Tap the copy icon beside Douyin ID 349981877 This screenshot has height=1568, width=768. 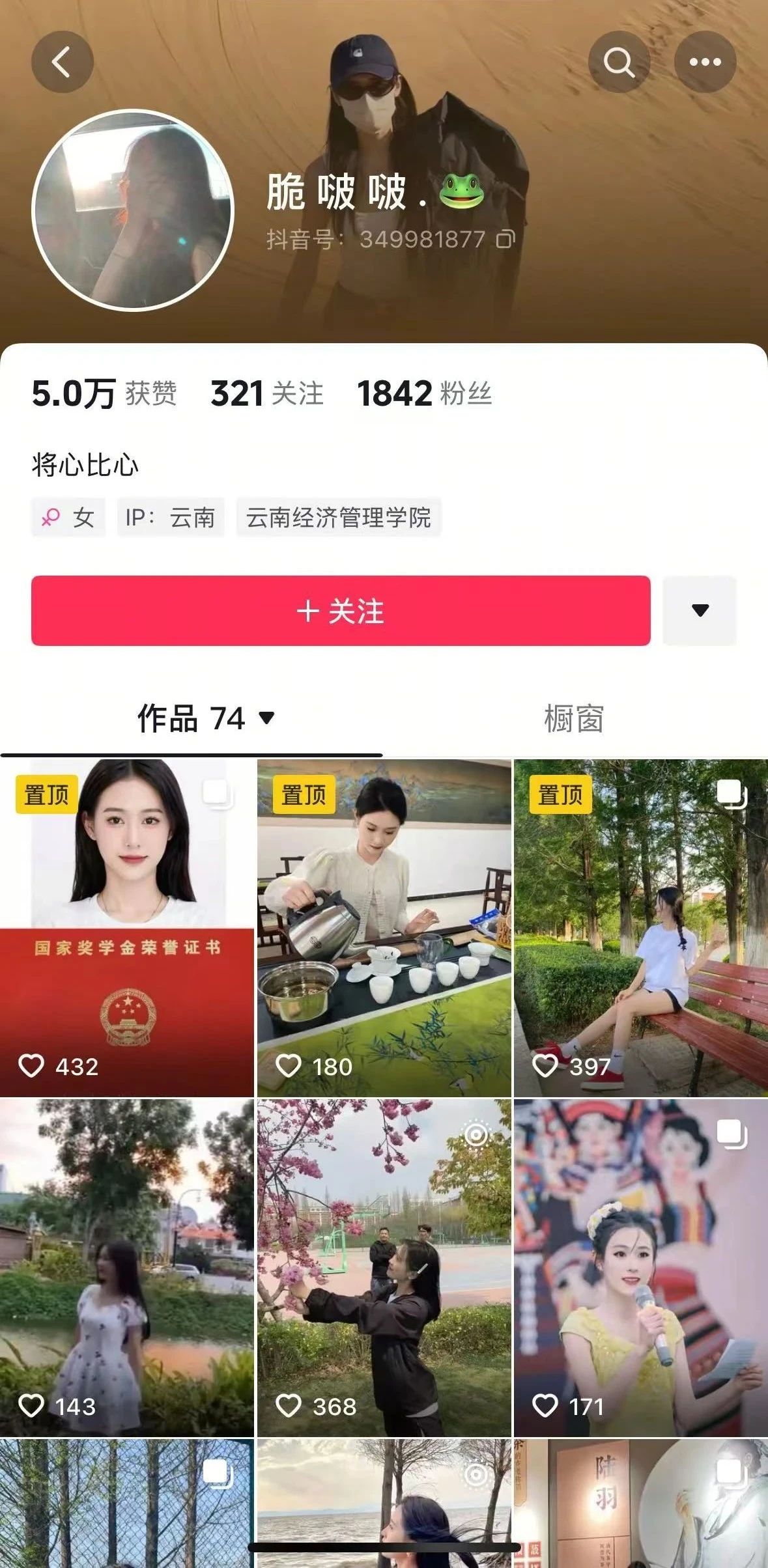pos(505,240)
